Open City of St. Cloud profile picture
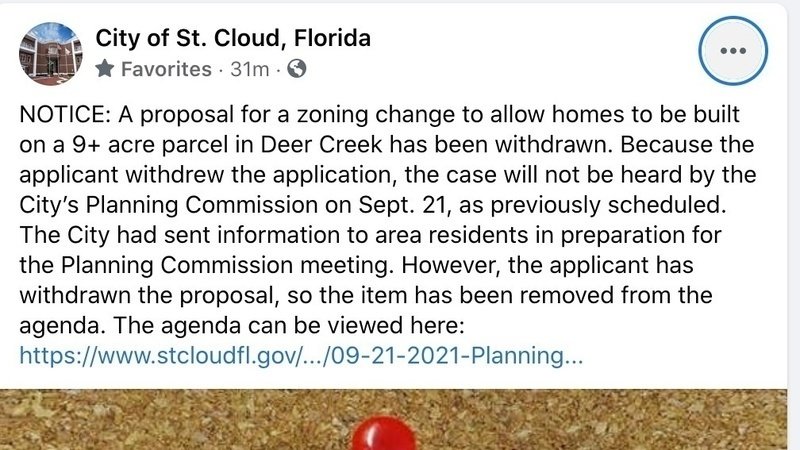 pos(50,53)
